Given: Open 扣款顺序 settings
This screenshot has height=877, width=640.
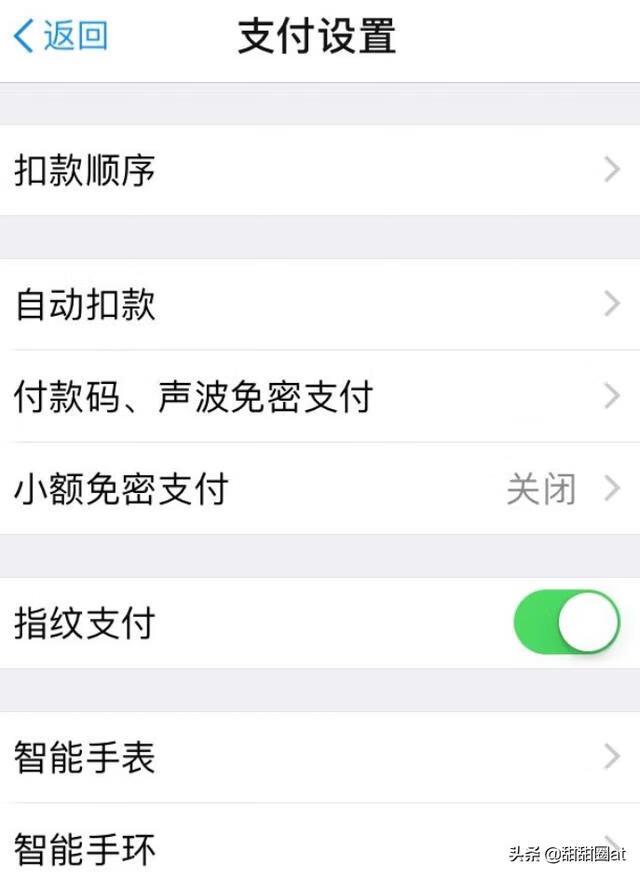Looking at the screenshot, I should [x=320, y=170].
